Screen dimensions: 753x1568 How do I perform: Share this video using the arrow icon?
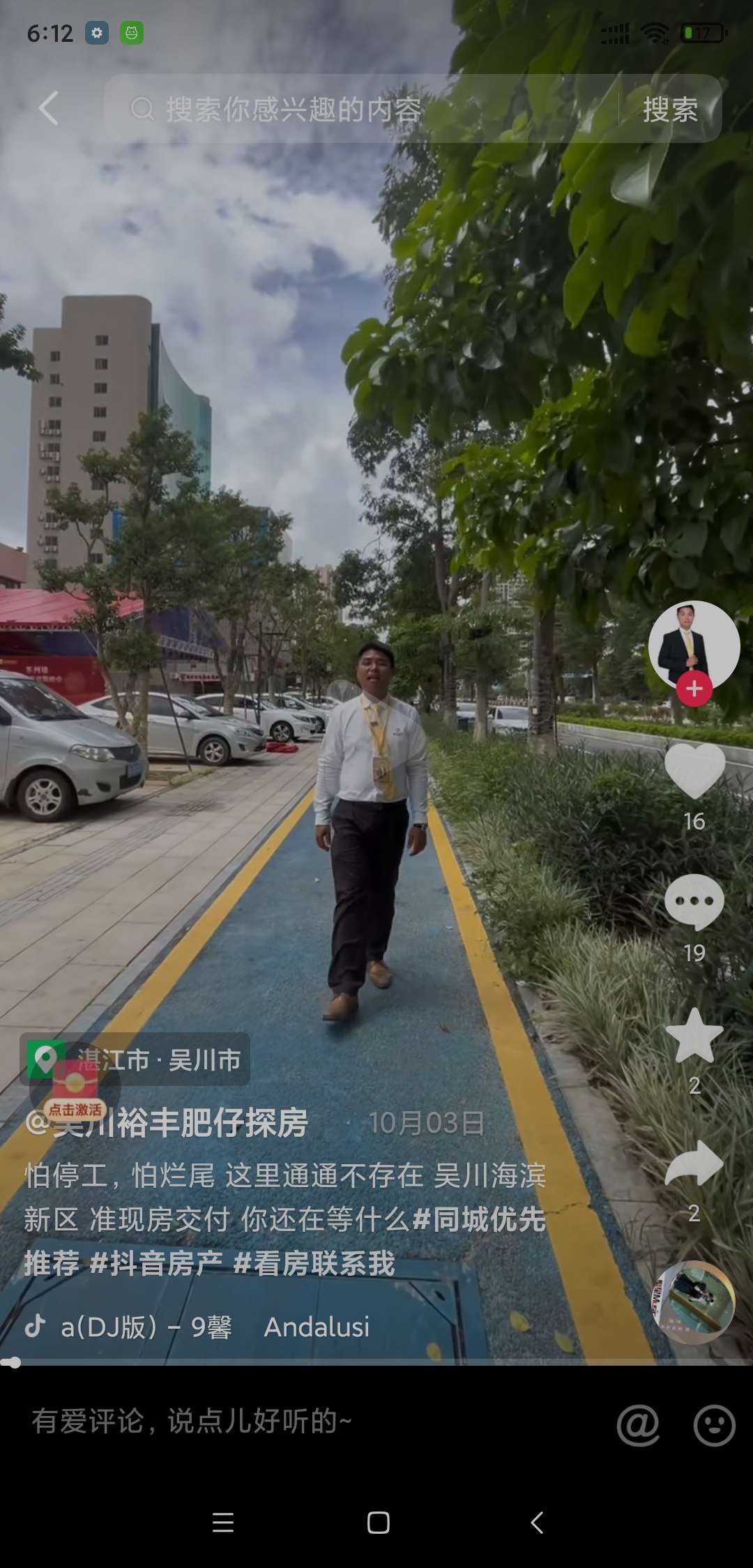pyautogui.click(x=694, y=1163)
